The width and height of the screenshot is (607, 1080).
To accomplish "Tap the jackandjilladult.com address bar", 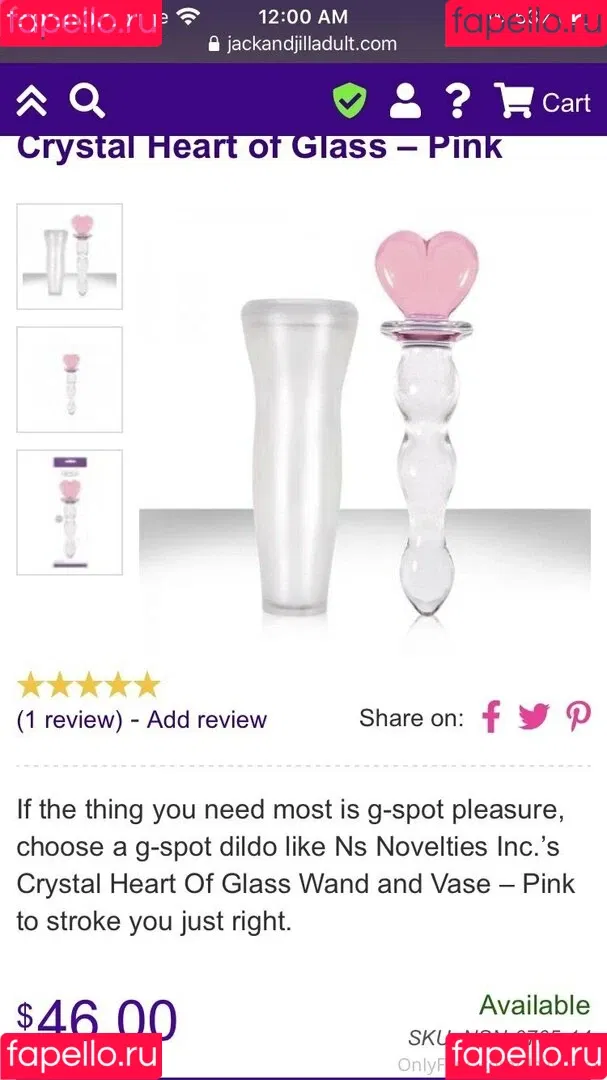I will (x=302, y=44).
